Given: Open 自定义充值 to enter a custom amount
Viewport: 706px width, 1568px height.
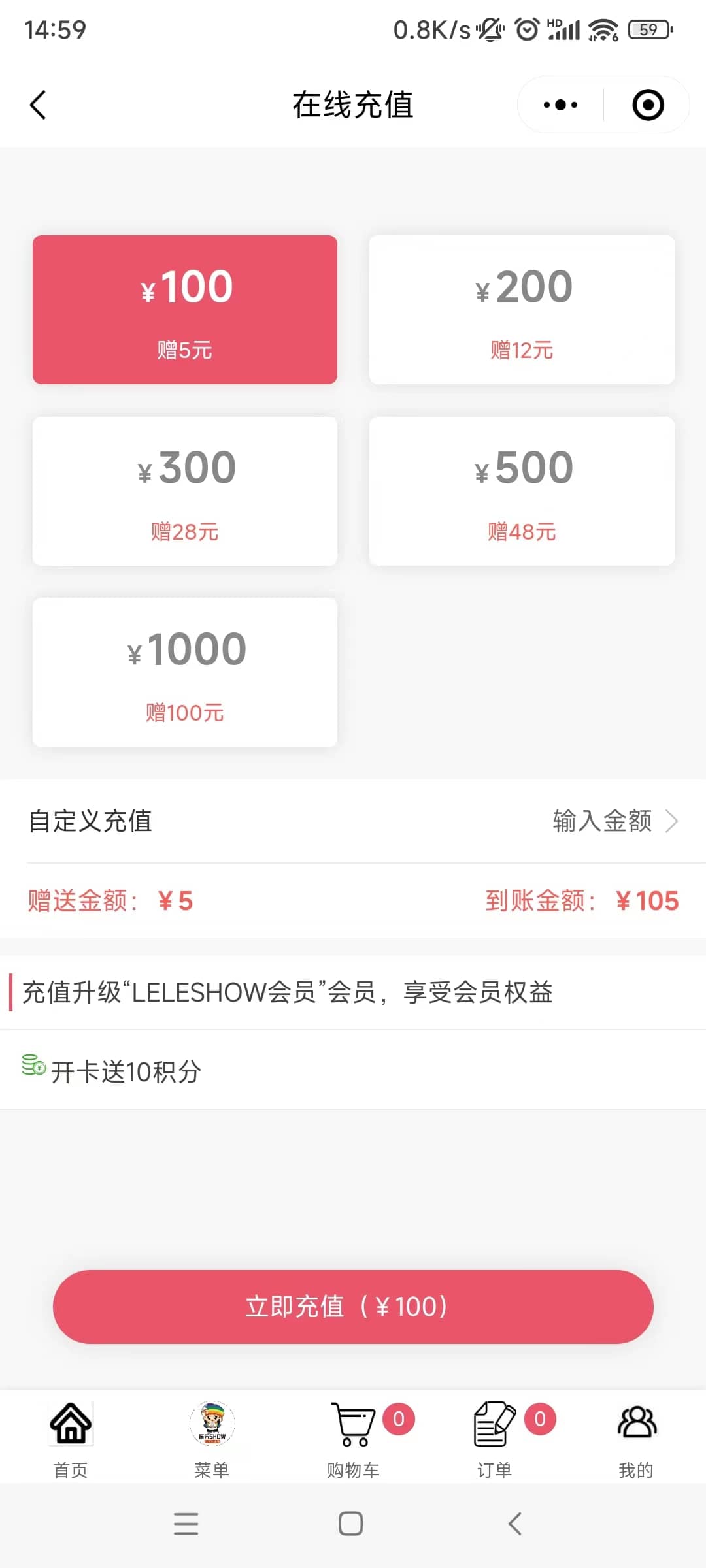Looking at the screenshot, I should (x=353, y=821).
